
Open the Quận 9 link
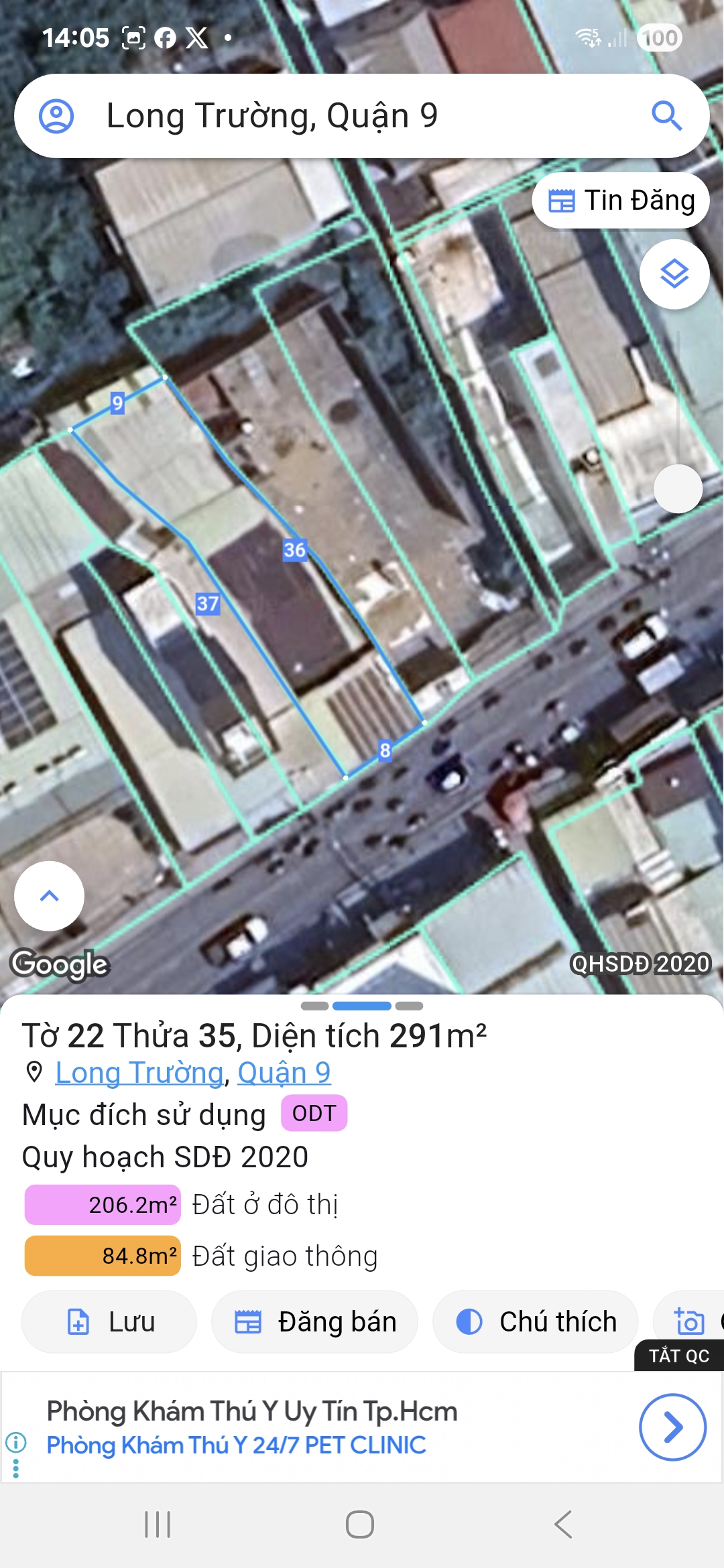[284, 1073]
